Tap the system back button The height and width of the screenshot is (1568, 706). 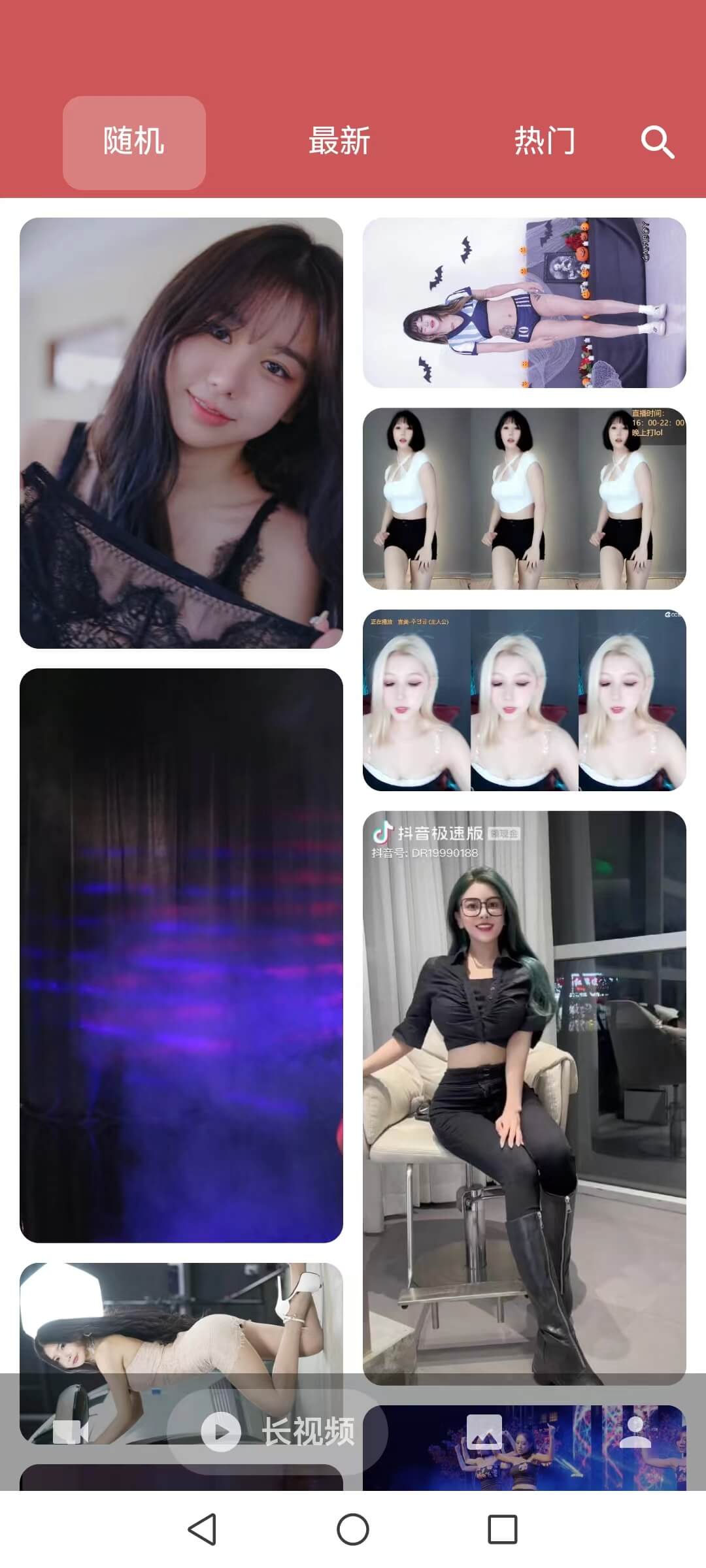coord(202,1529)
